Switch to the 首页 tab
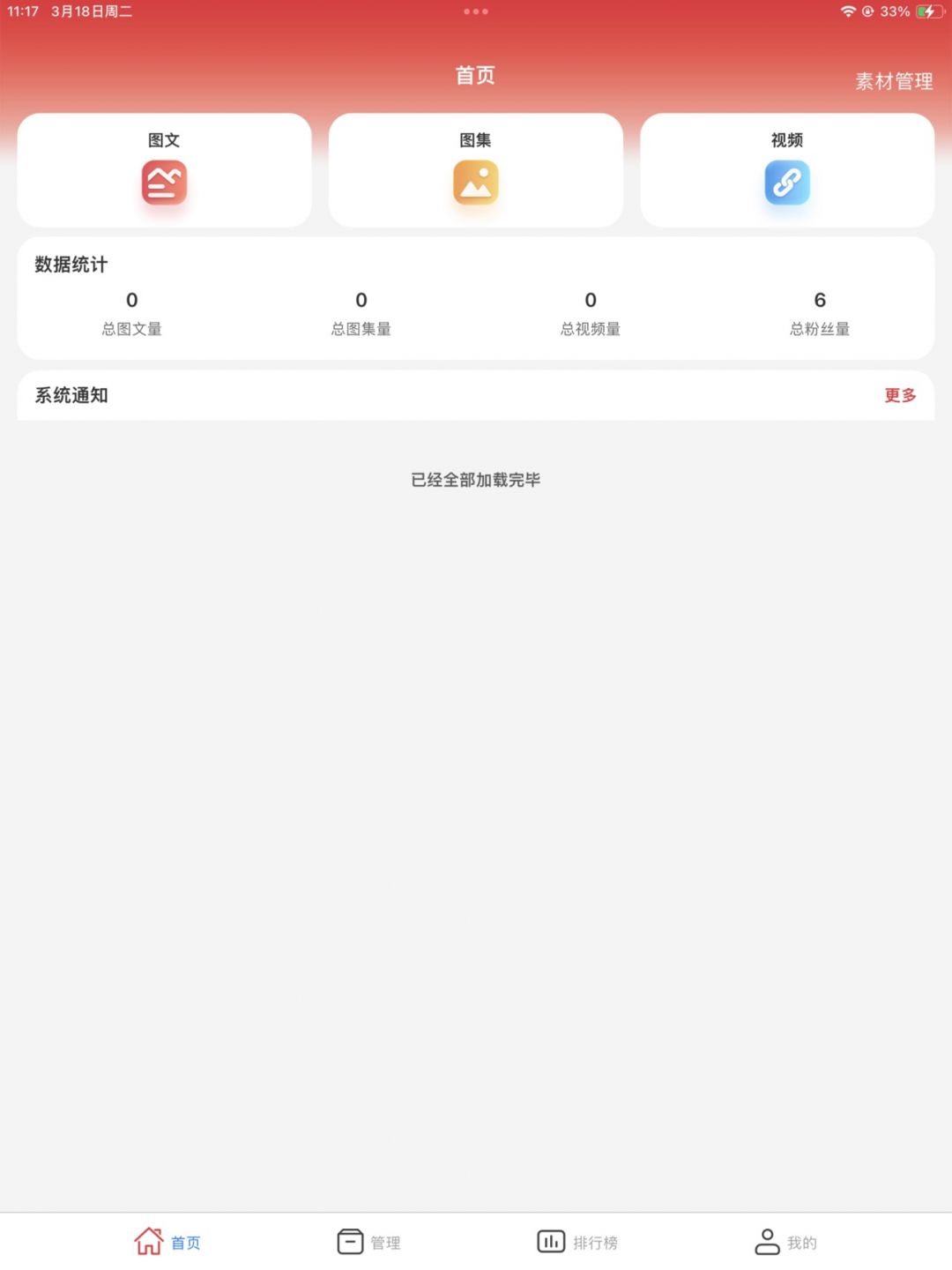 167,1242
